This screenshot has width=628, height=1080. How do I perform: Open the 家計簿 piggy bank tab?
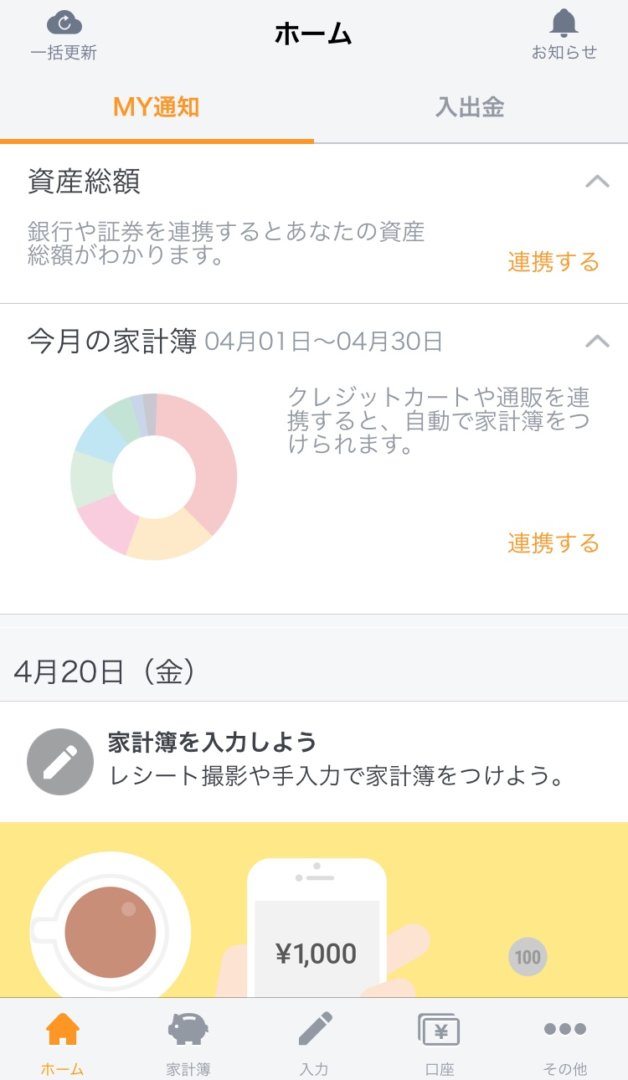(x=188, y=1039)
